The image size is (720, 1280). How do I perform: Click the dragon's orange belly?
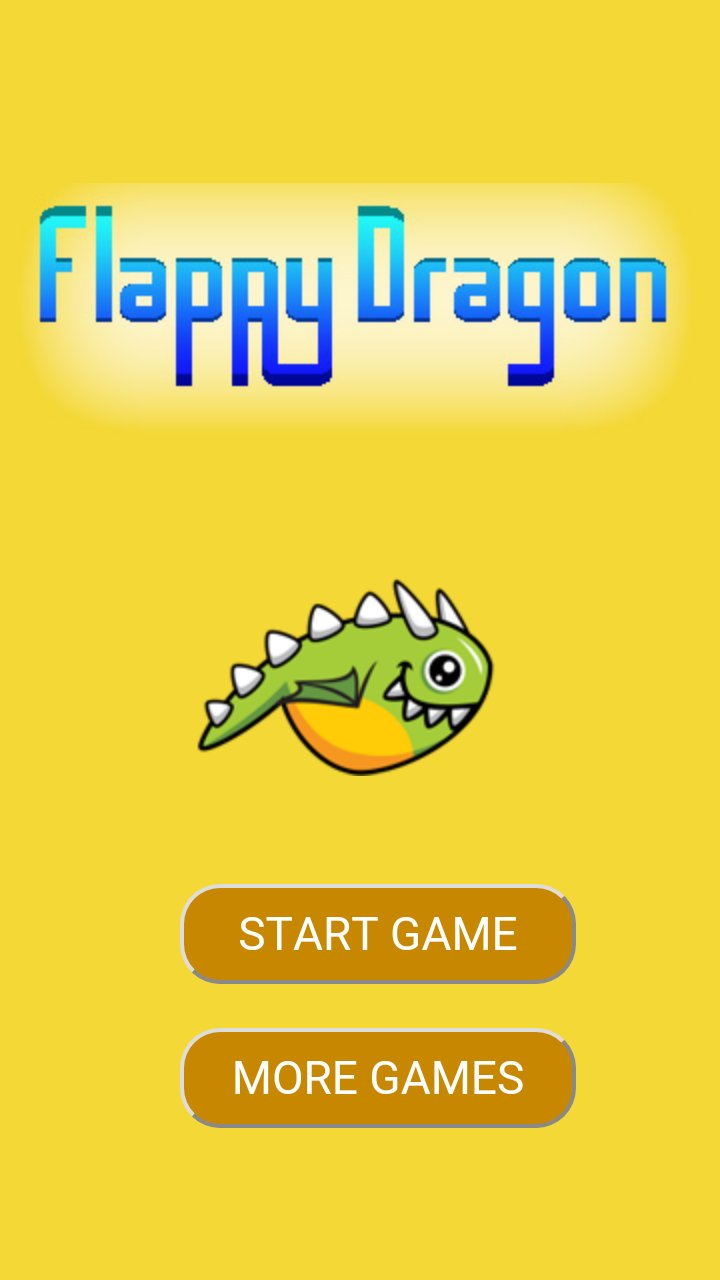click(355, 735)
